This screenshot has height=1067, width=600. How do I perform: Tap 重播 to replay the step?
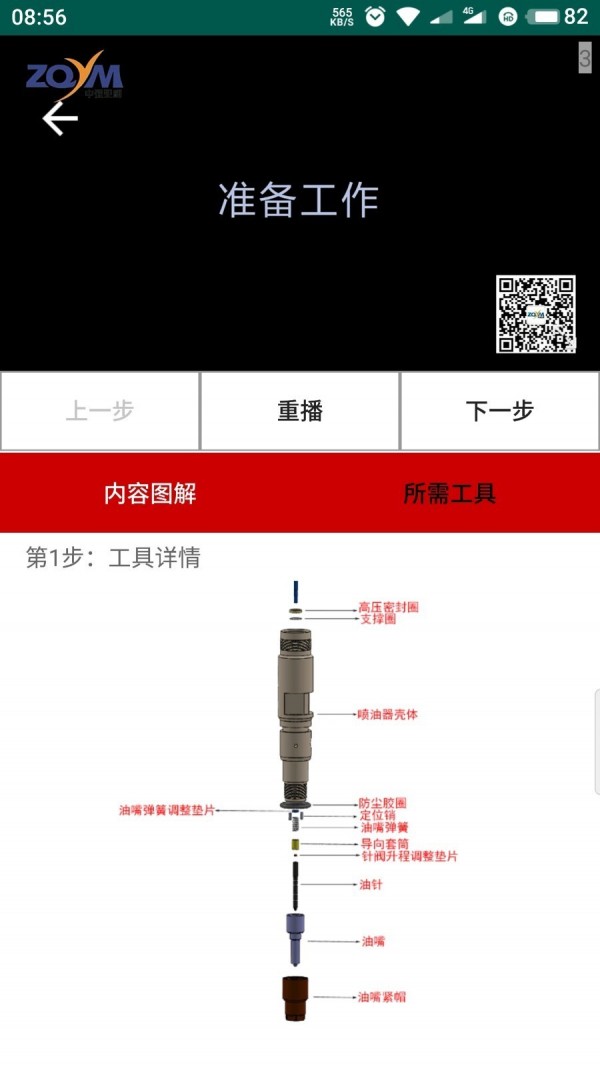[300, 411]
